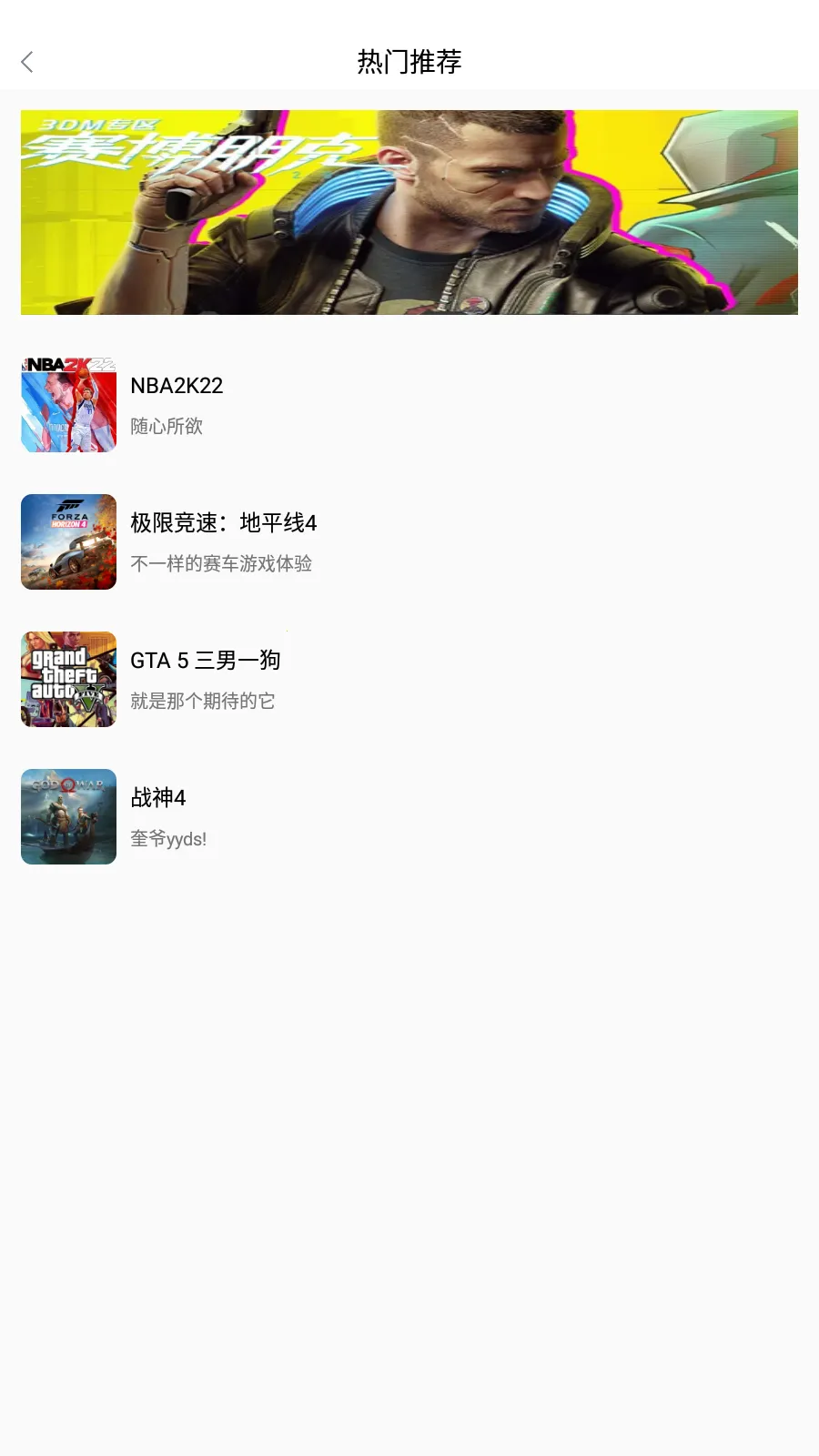The height and width of the screenshot is (1456, 819).
Task: Click the God of War game icon
Action: pyautogui.click(x=68, y=816)
